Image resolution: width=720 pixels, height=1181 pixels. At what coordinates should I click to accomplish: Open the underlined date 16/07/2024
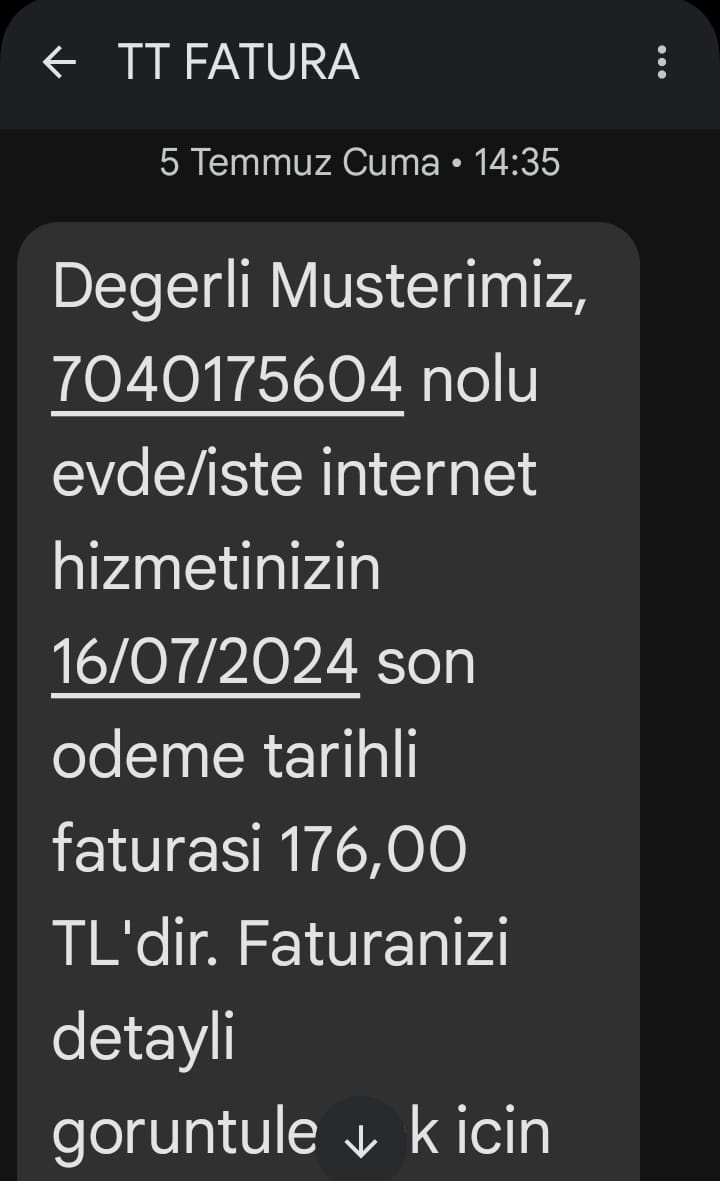point(205,663)
